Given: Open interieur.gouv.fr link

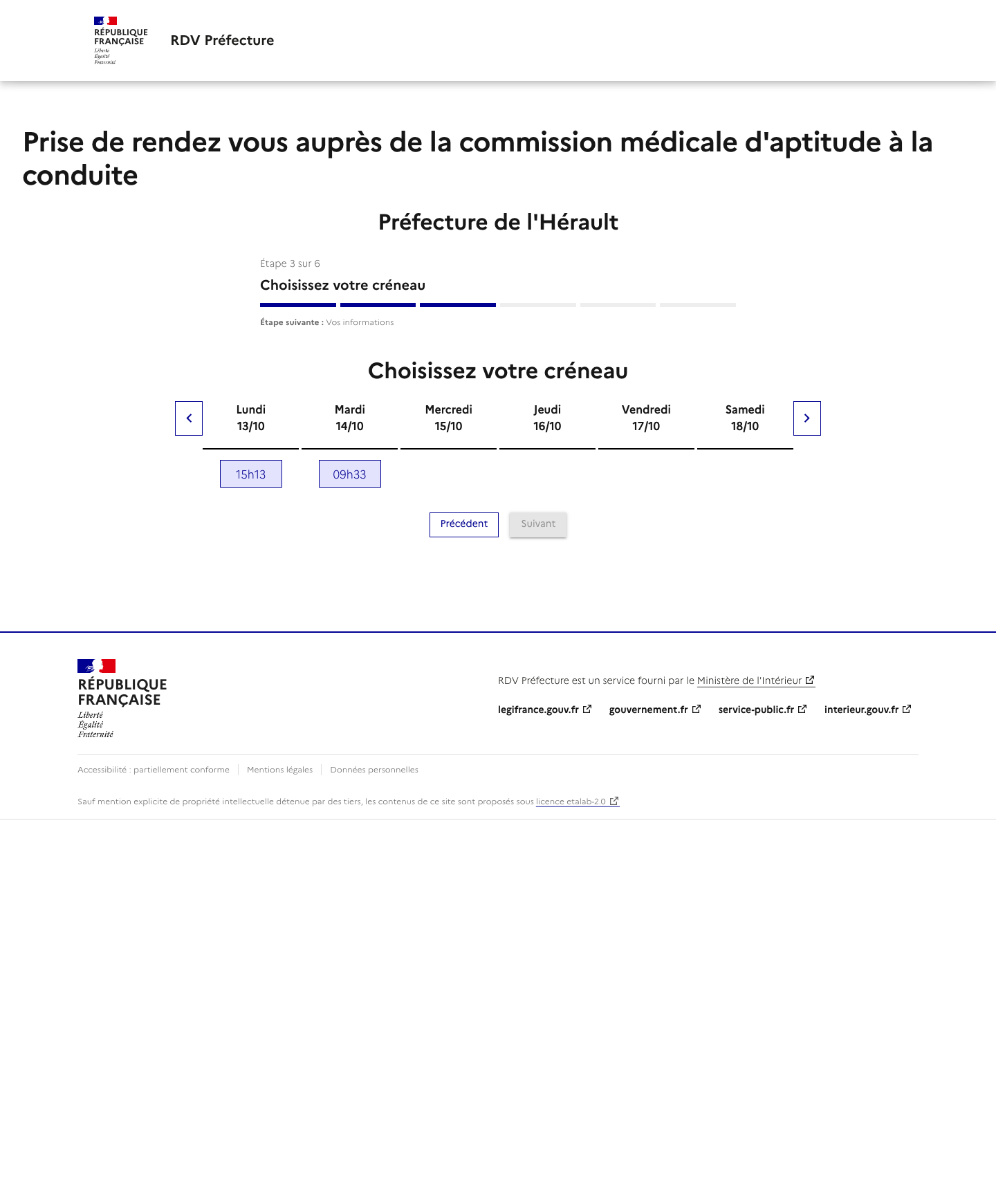Looking at the screenshot, I should 868,710.
